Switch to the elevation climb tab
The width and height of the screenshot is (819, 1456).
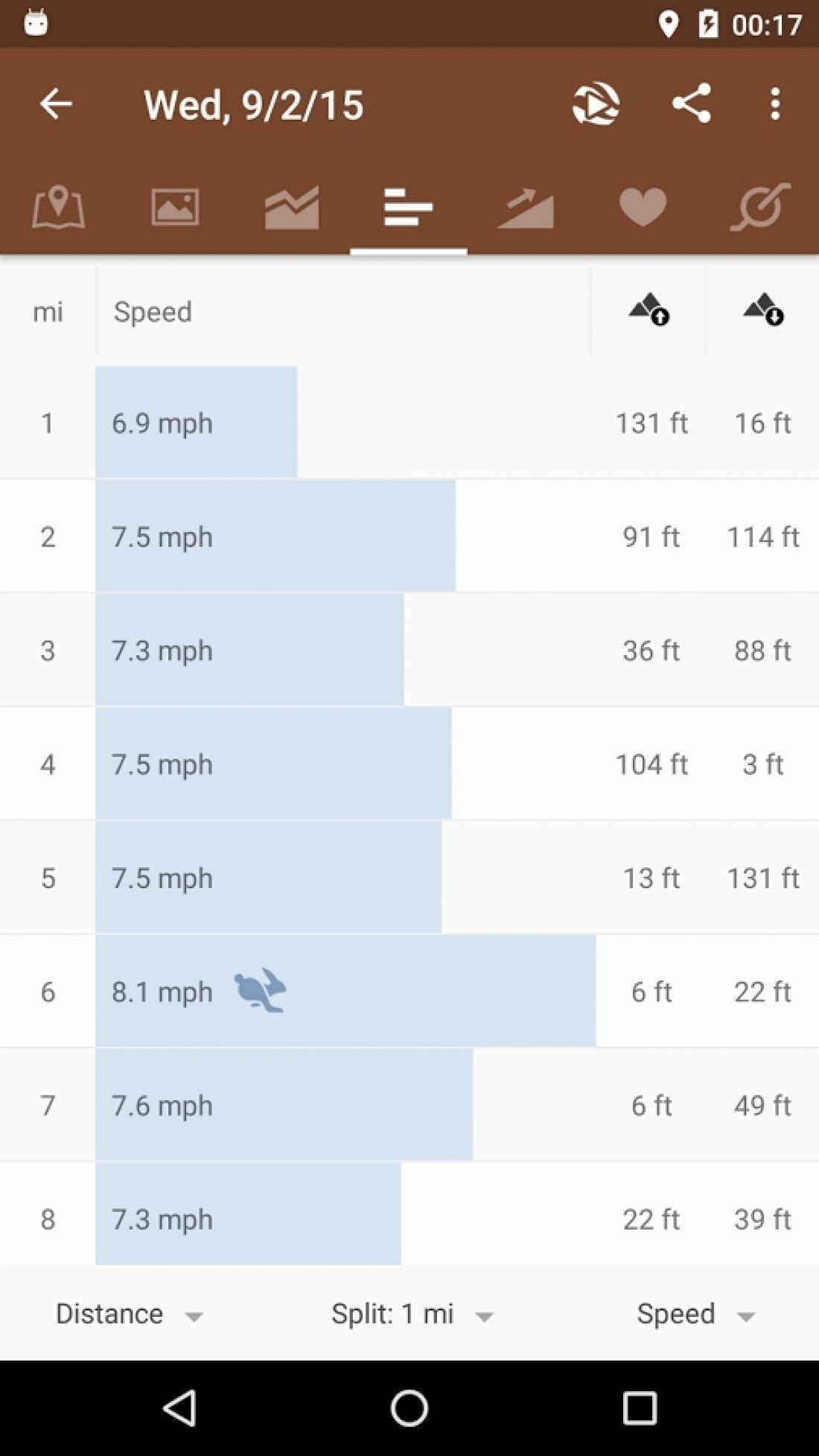(526, 208)
